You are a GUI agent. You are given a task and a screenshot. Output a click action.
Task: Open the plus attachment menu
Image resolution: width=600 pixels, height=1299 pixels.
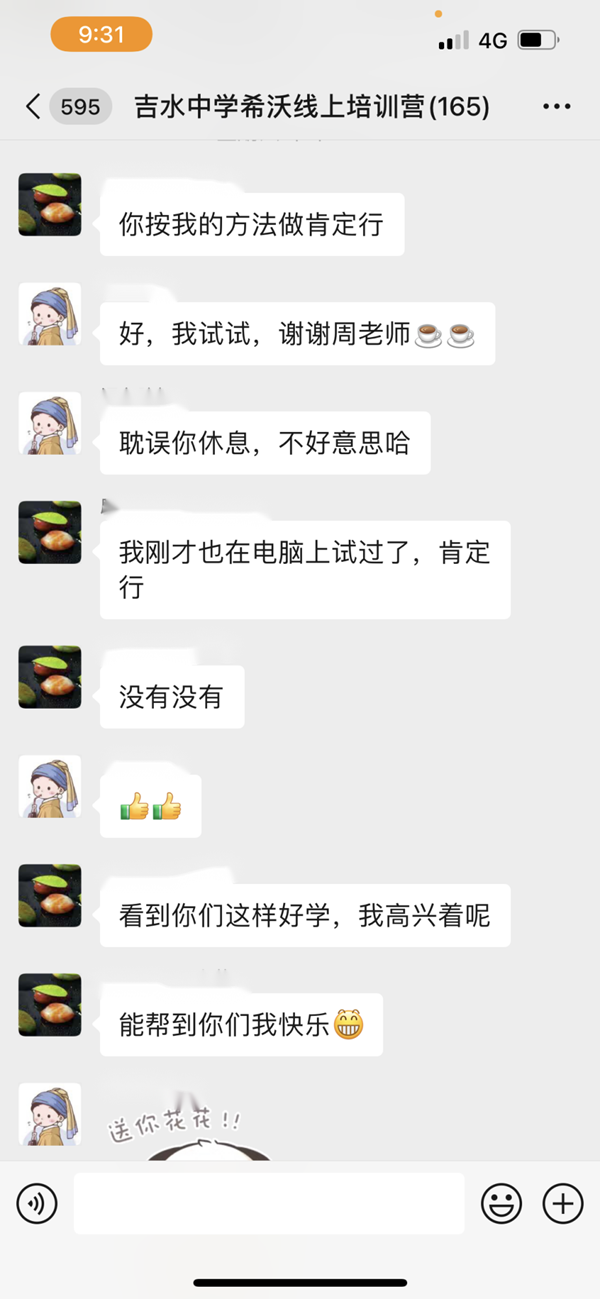562,1203
